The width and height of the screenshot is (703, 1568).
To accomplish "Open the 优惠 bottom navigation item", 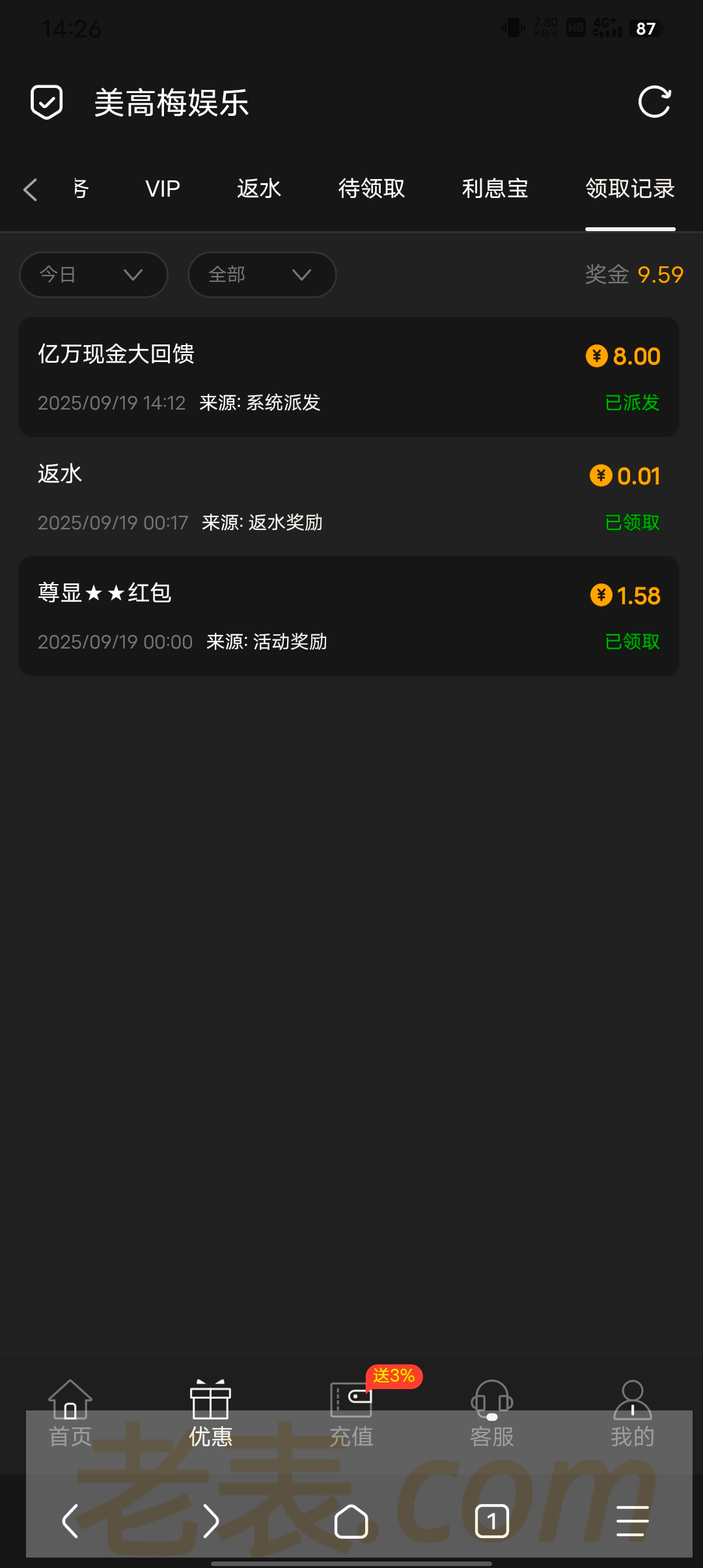I will tap(210, 1413).
